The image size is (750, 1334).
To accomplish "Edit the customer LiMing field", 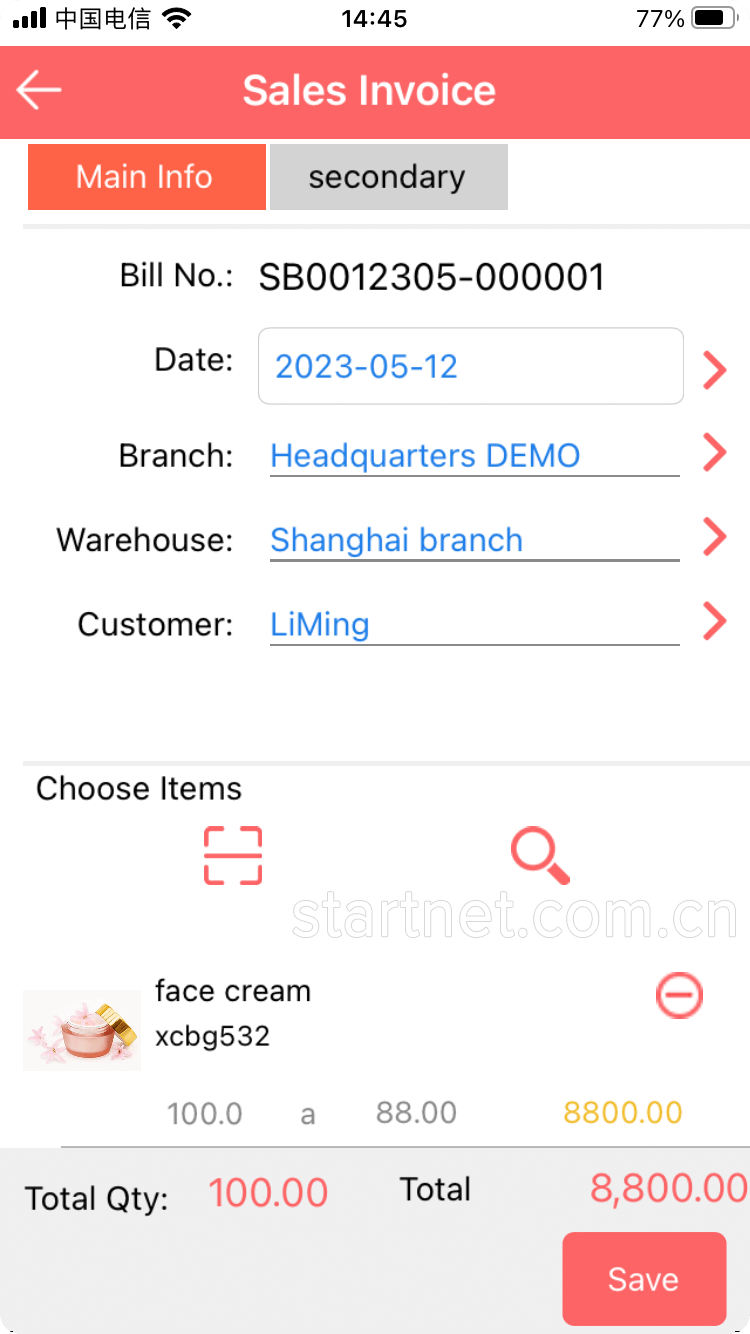I will pos(474,625).
